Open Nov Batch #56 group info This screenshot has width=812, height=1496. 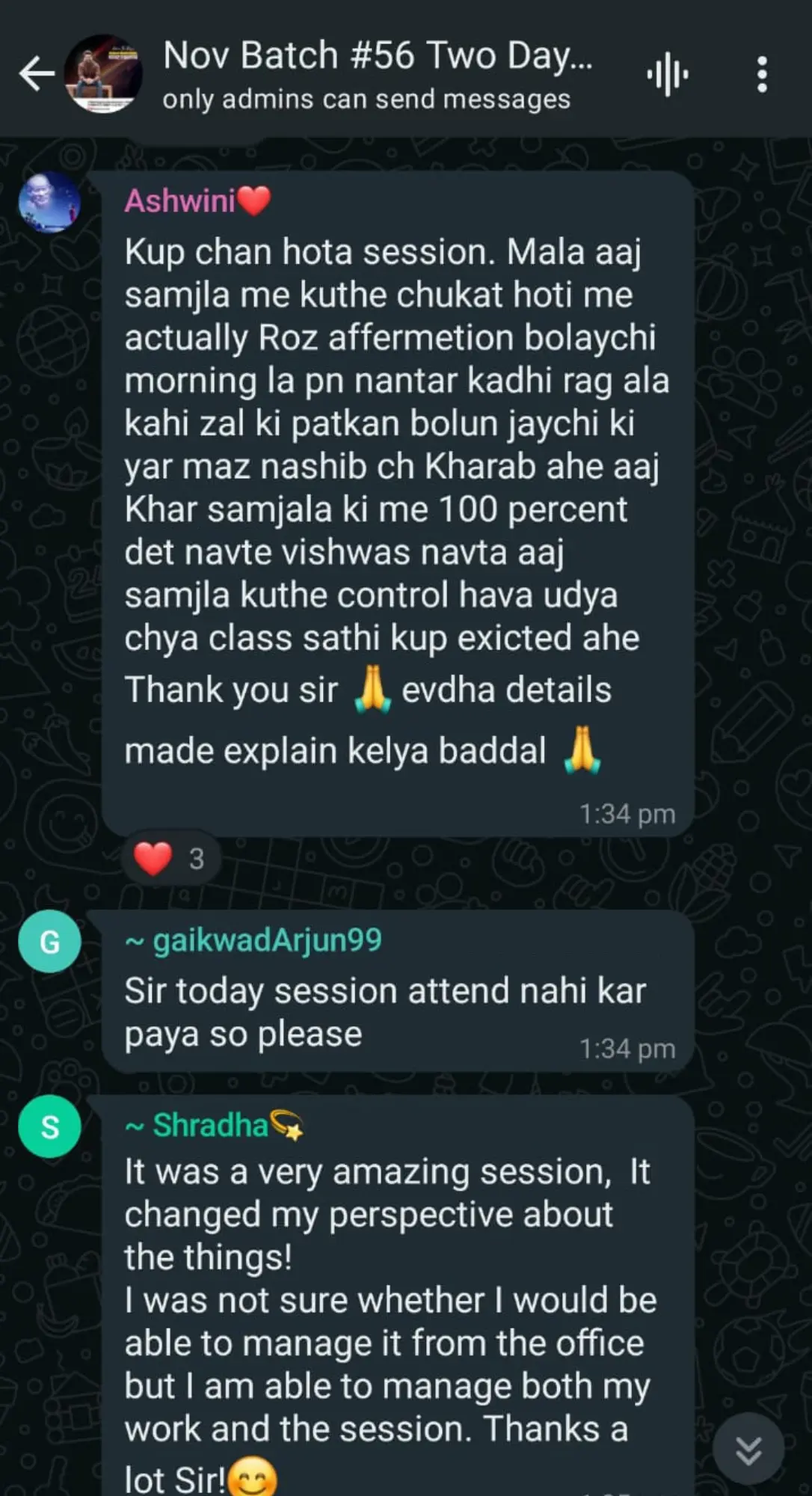pos(378,74)
